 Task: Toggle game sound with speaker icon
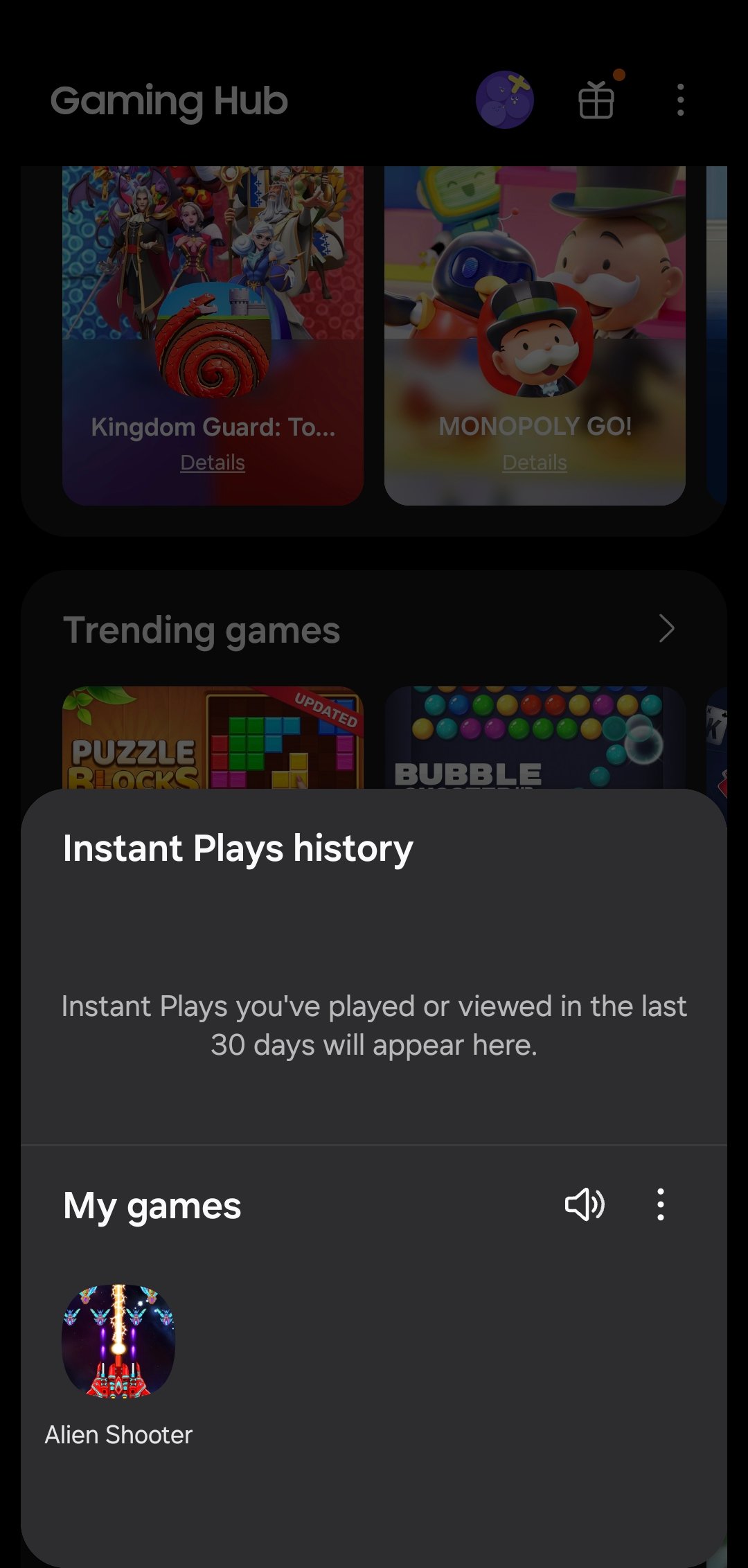point(585,1204)
